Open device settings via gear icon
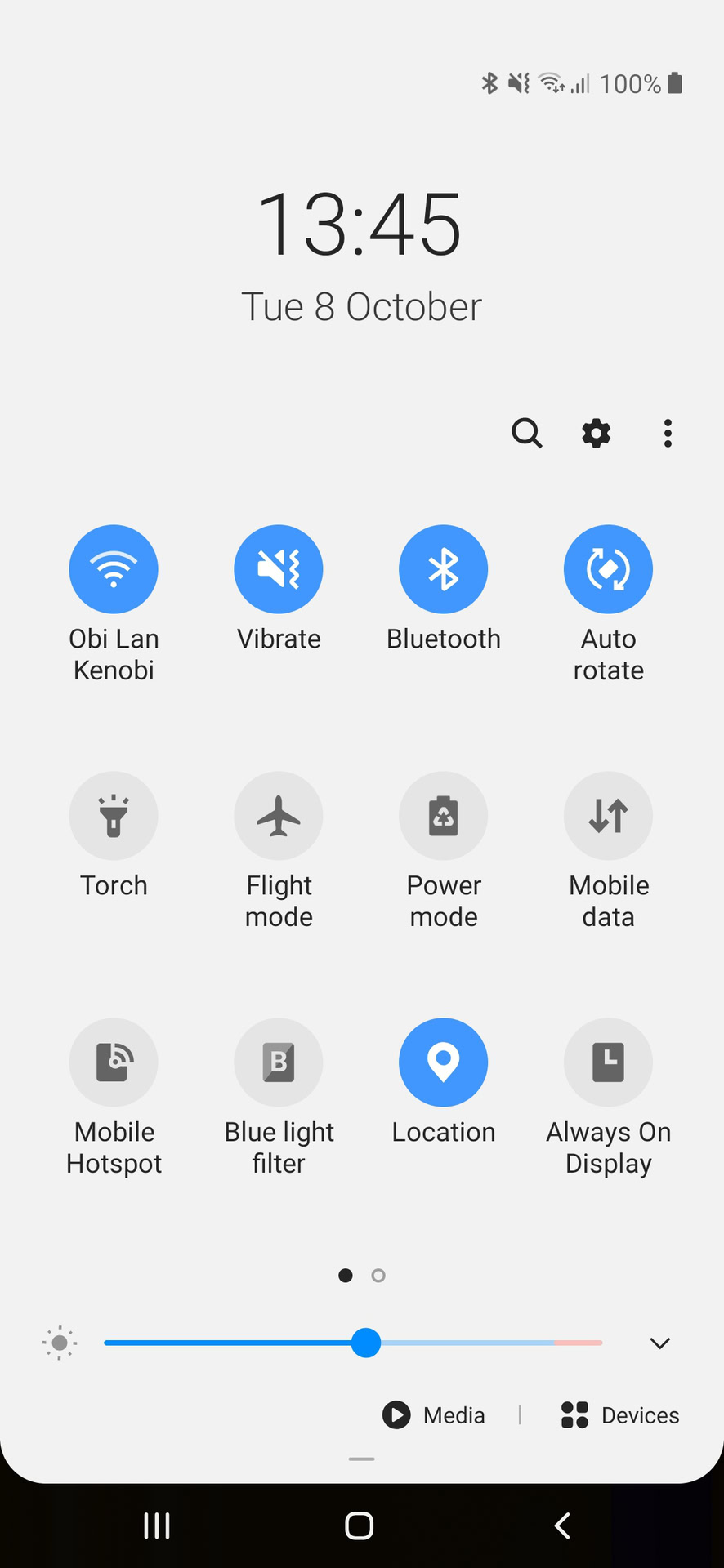Viewport: 724px width, 1568px height. tap(596, 433)
